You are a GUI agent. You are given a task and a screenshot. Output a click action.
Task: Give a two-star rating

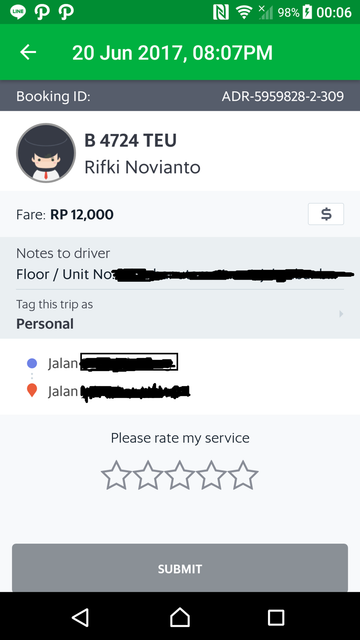coord(148,476)
